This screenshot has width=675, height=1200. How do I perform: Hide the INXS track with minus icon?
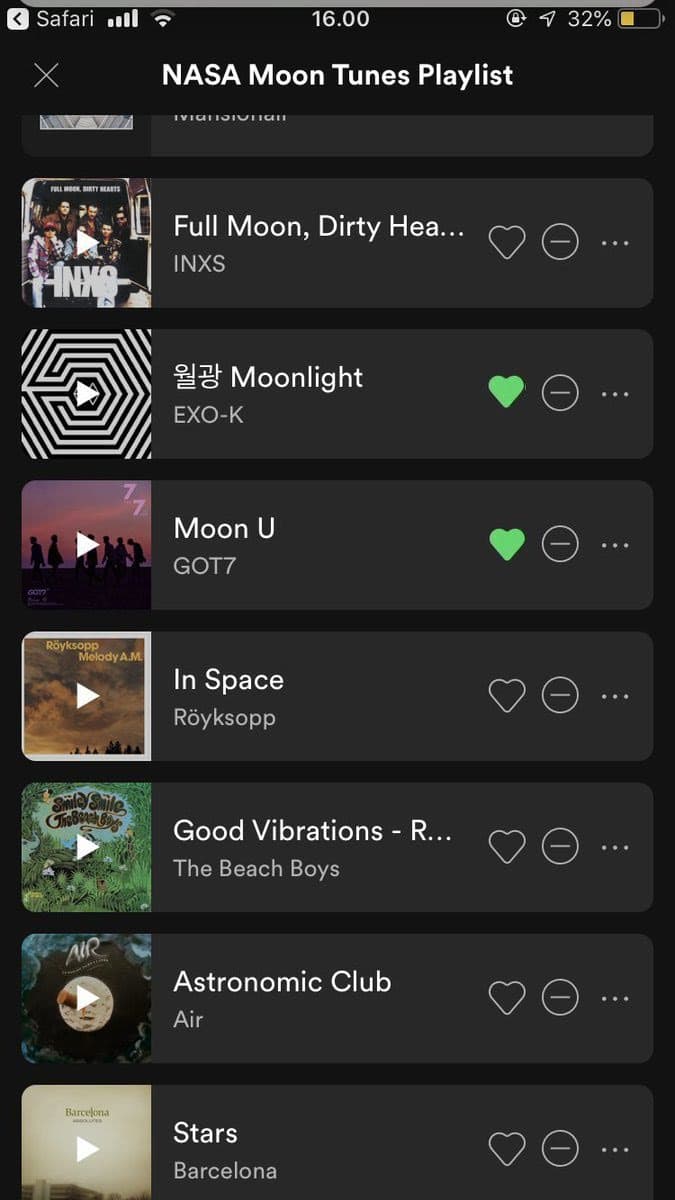[560, 243]
